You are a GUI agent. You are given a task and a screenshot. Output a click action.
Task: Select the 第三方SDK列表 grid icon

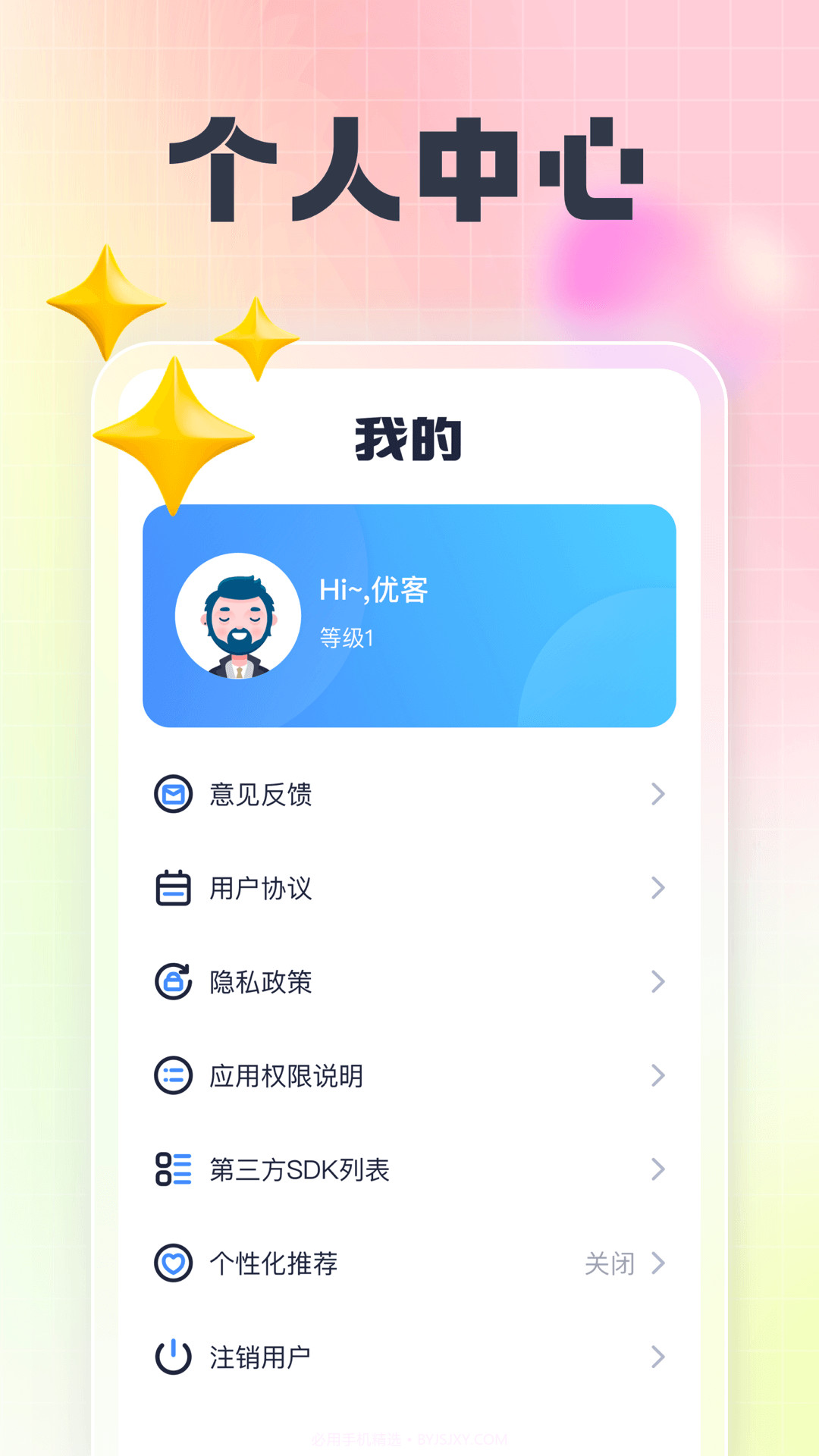(x=173, y=1169)
